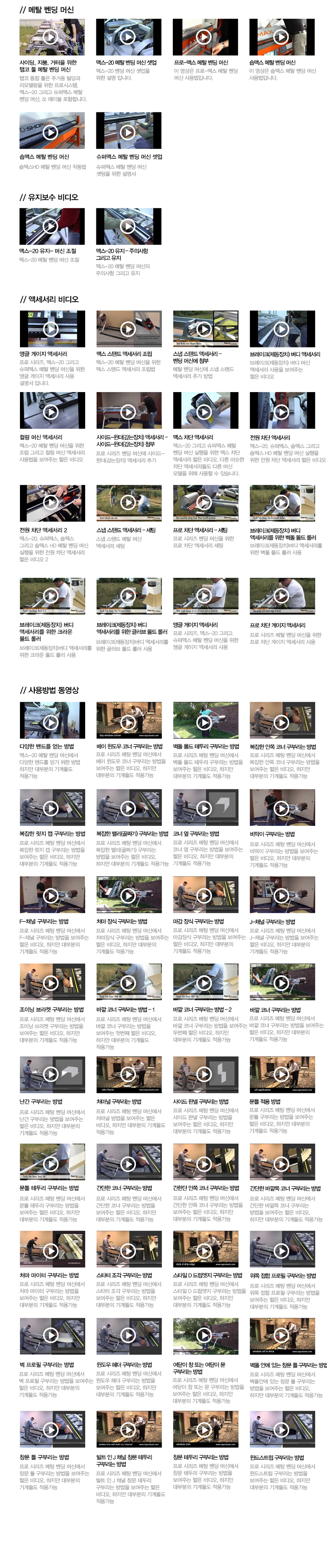Open the 슈퍼맥스 메탈 벤딩 머신 셋업 video

(x=129, y=130)
